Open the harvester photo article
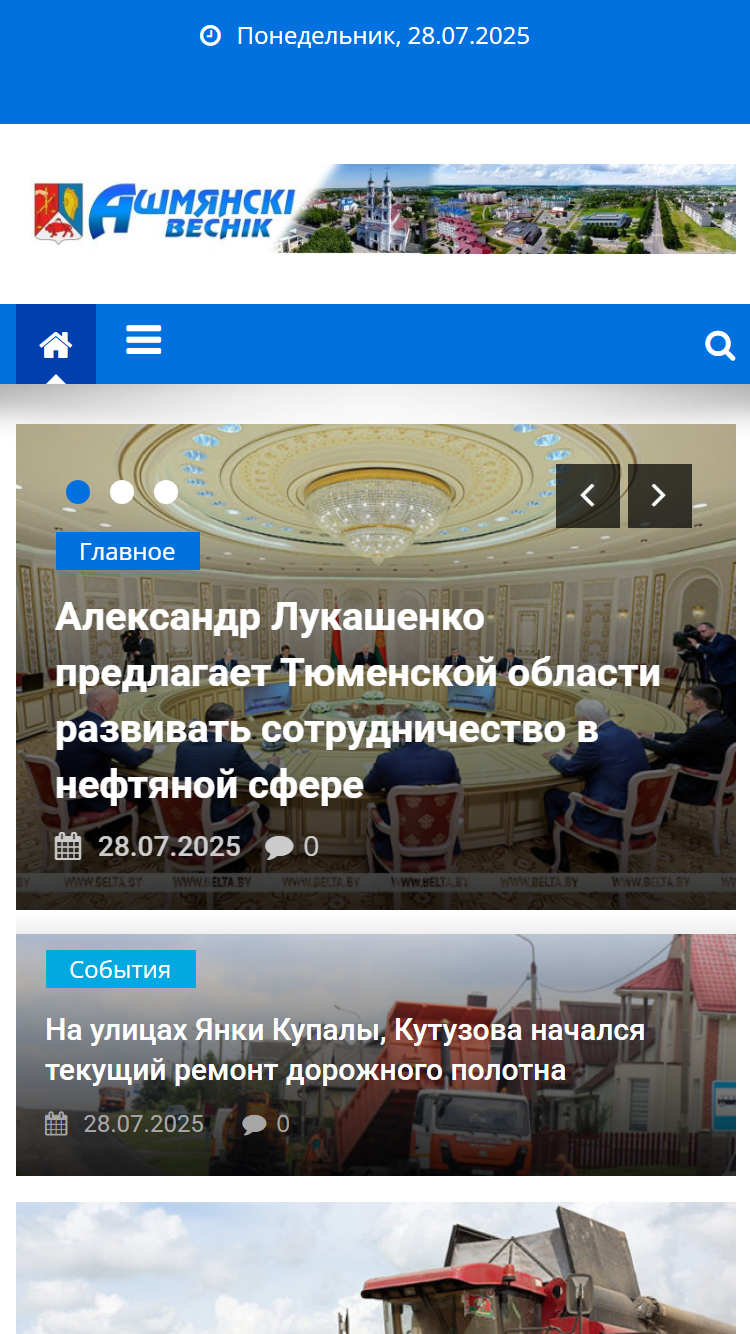The height and width of the screenshot is (1334, 750). 376,1268
